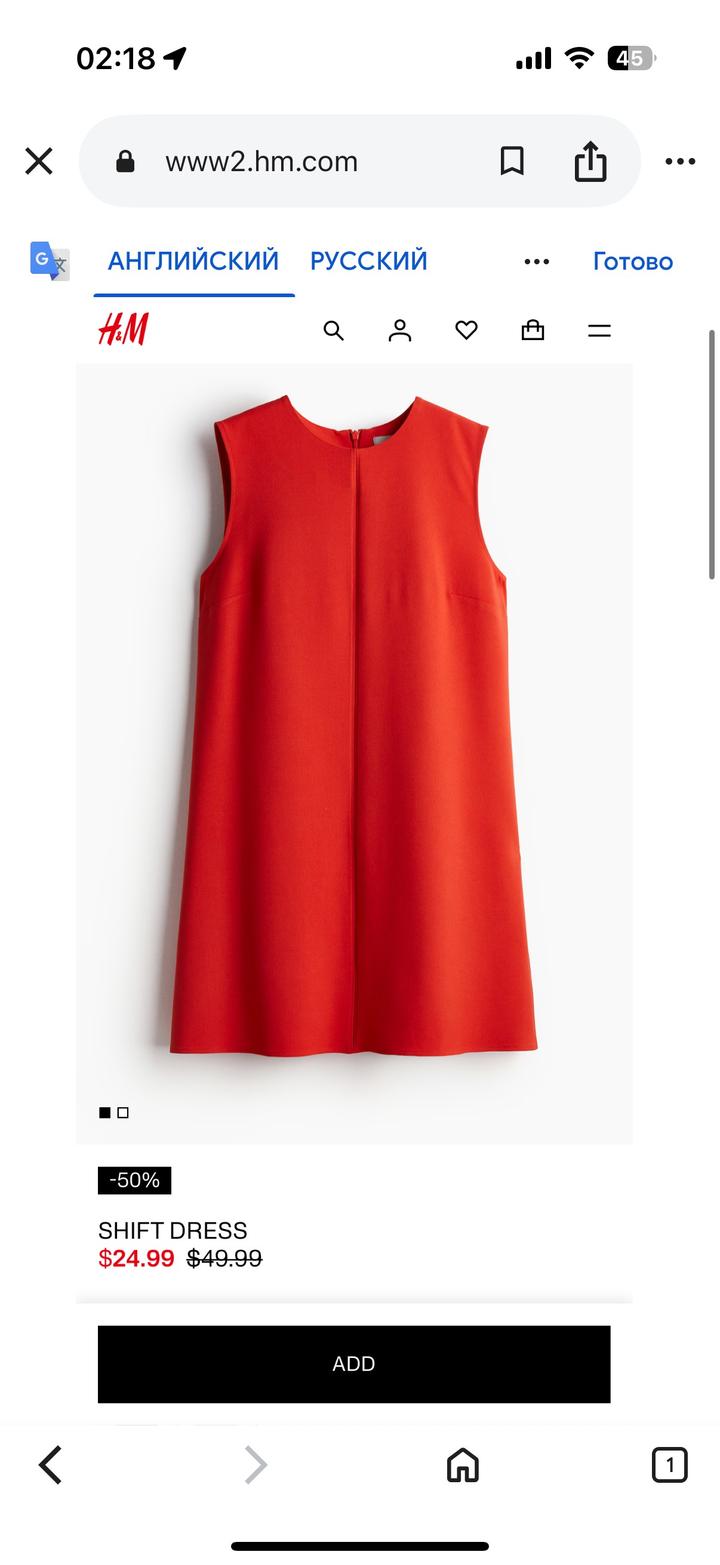720x1565 pixels.
Task: Go back to the previous page
Action: [x=50, y=1465]
